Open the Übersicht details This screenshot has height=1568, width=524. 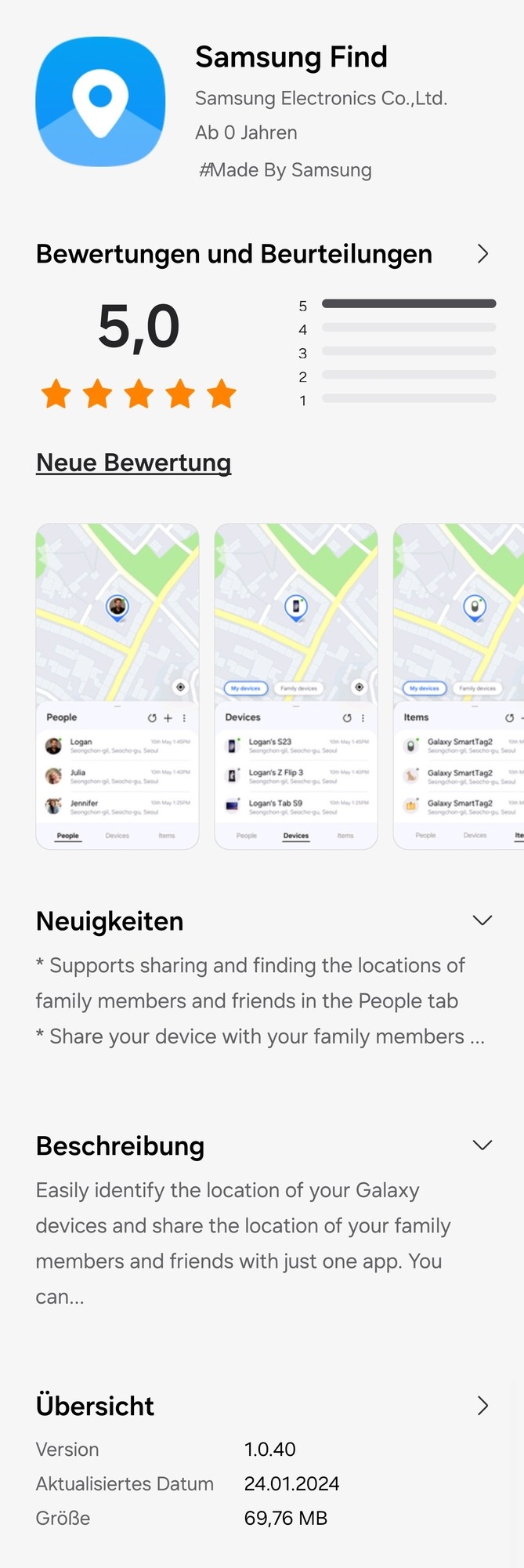coord(482,1406)
